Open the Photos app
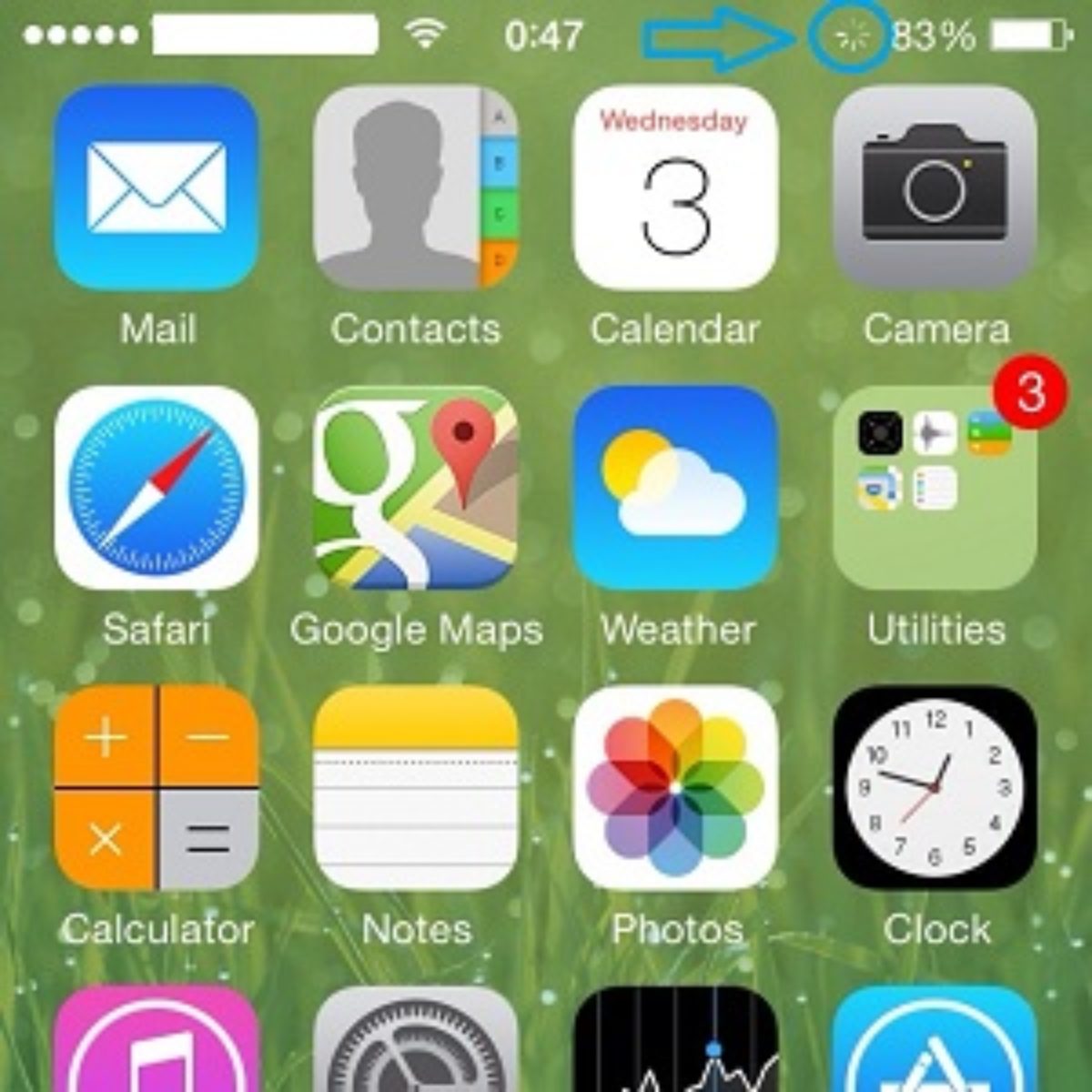This screenshot has width=1092, height=1092. [675, 788]
